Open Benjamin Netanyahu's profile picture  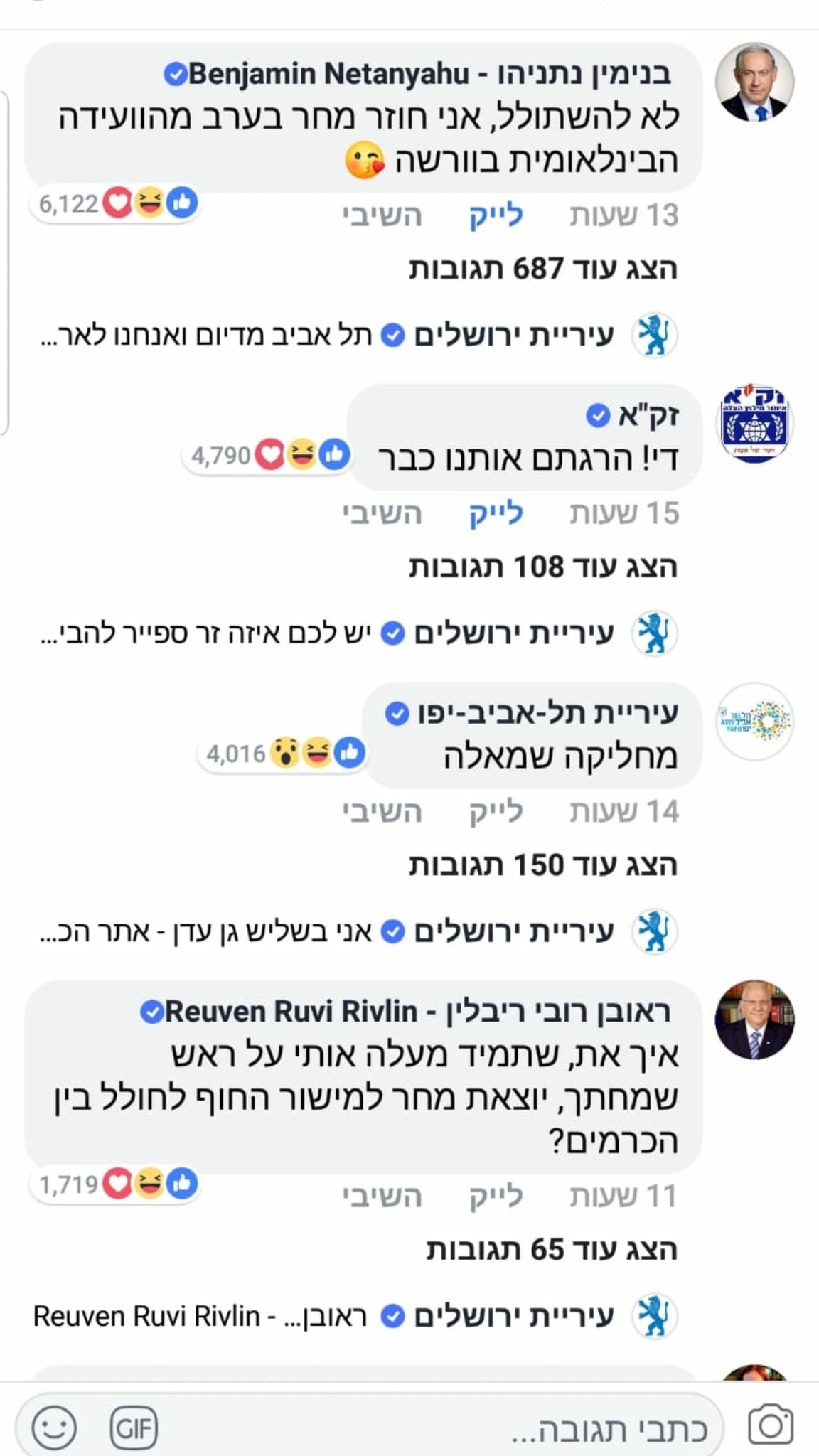(x=754, y=82)
